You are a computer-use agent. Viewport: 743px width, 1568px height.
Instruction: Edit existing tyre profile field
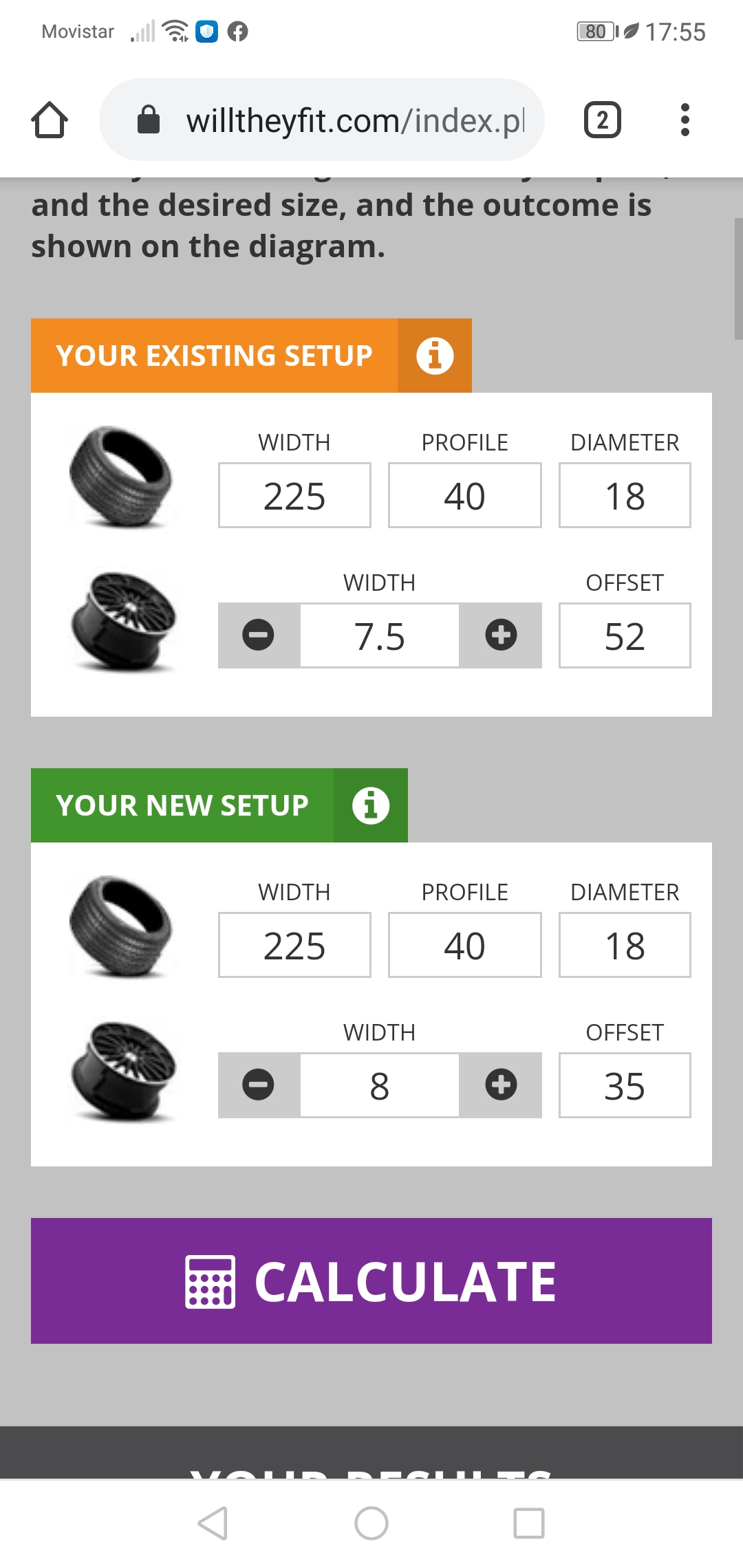pos(464,496)
